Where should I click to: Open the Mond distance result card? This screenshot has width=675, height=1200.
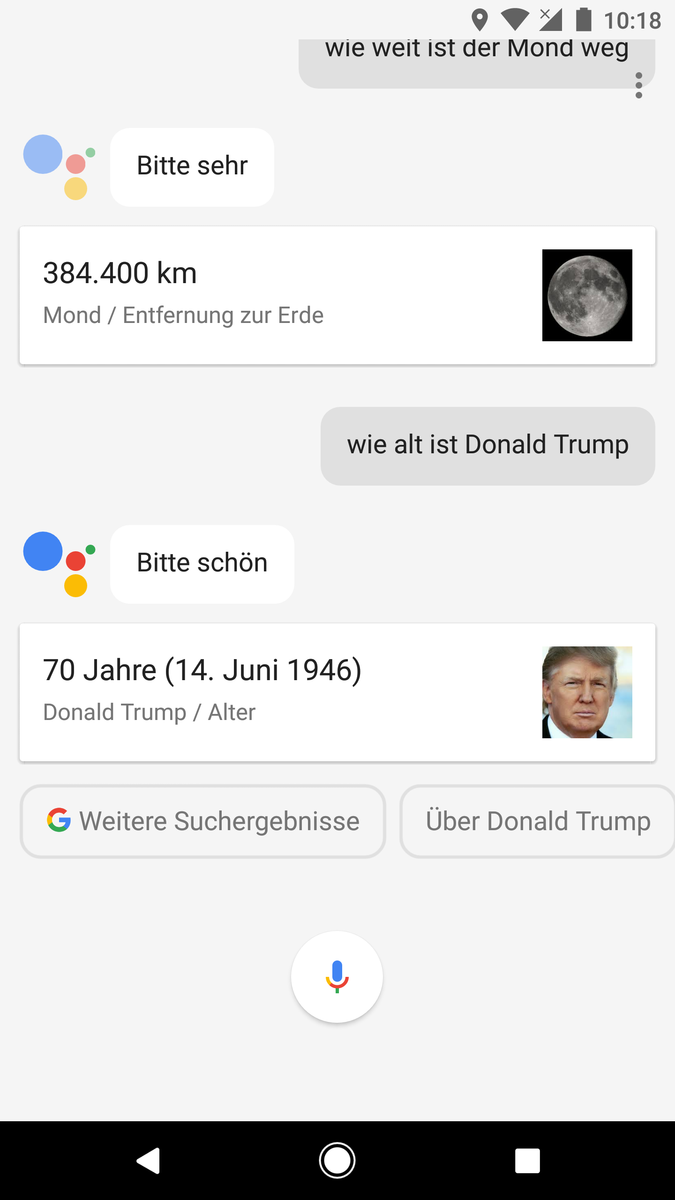coord(337,295)
